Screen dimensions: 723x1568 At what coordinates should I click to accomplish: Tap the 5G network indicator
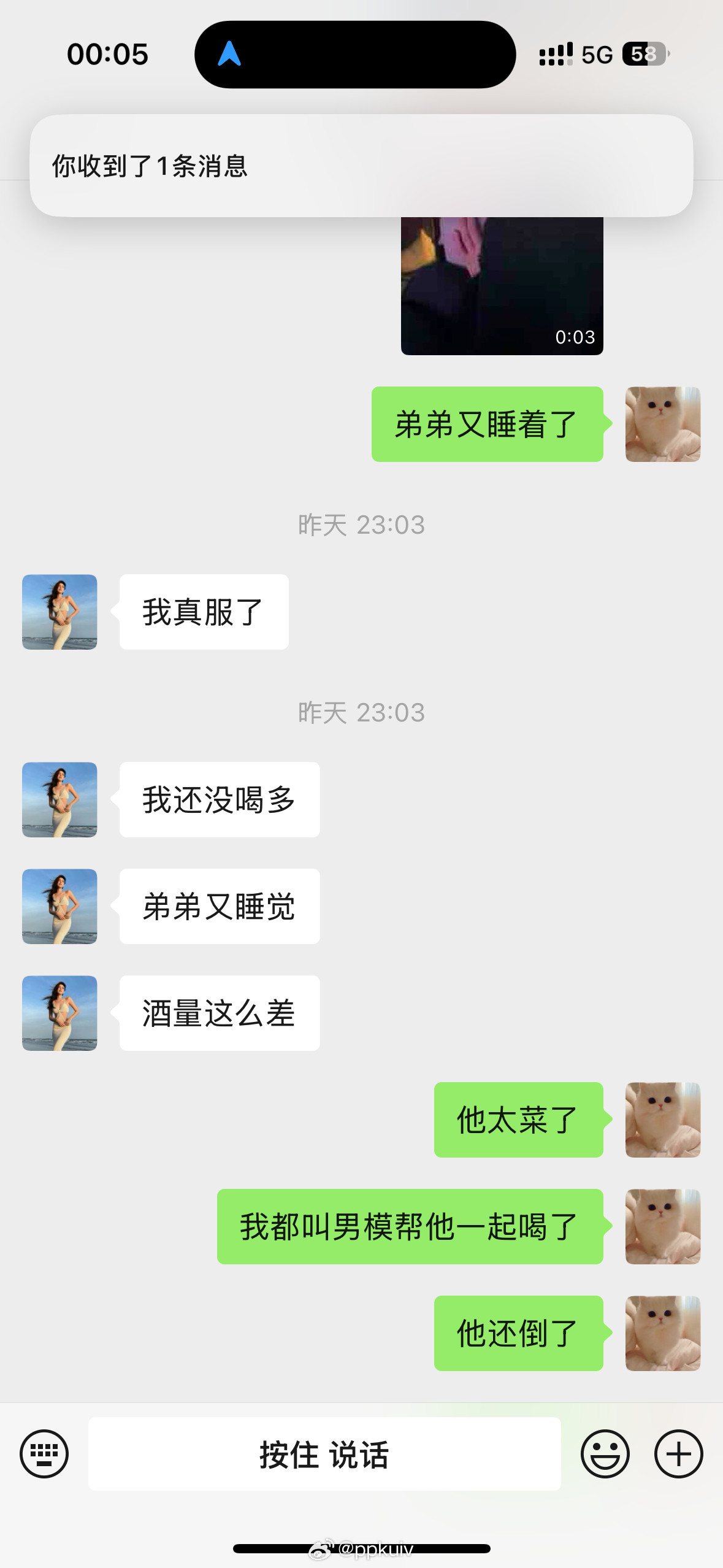595,54
